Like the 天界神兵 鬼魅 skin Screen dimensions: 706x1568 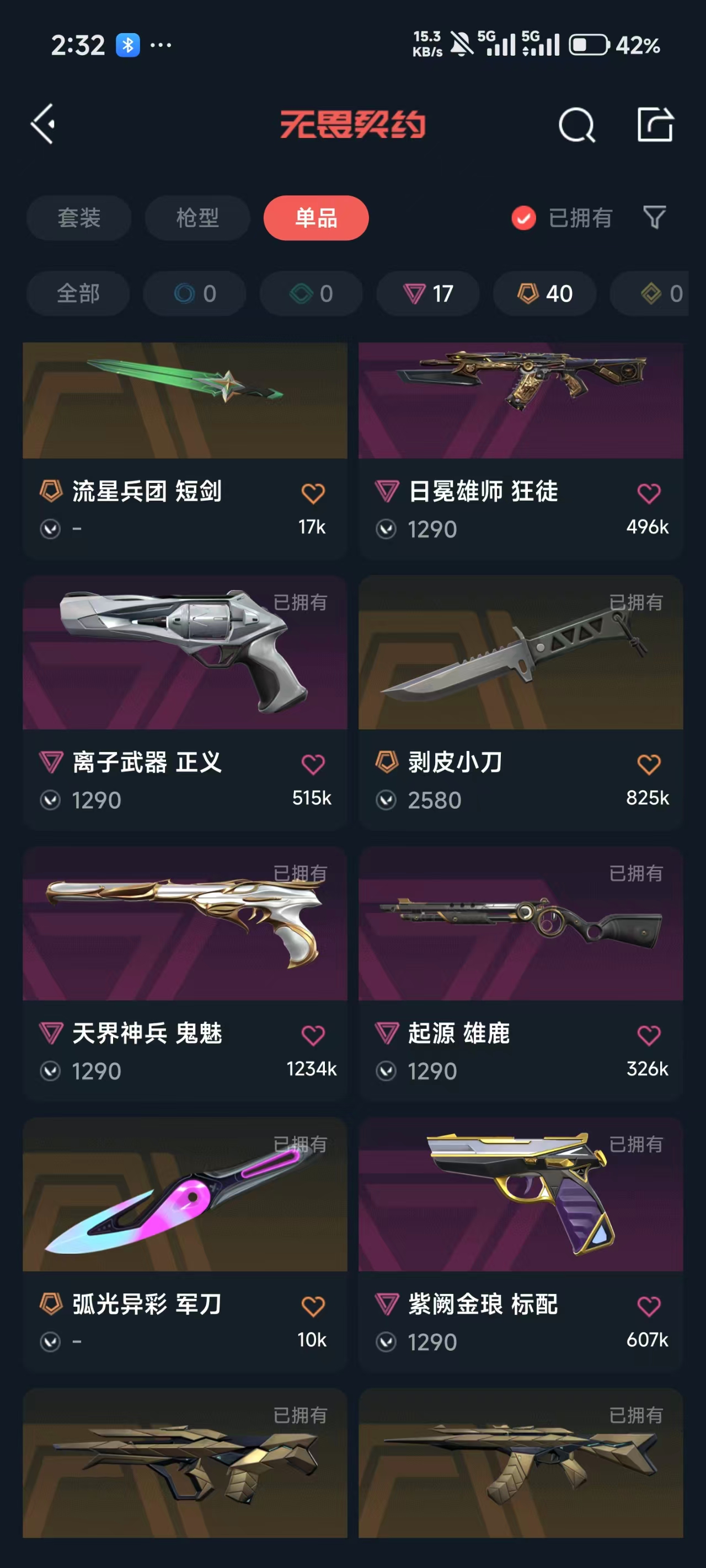coord(313,1035)
